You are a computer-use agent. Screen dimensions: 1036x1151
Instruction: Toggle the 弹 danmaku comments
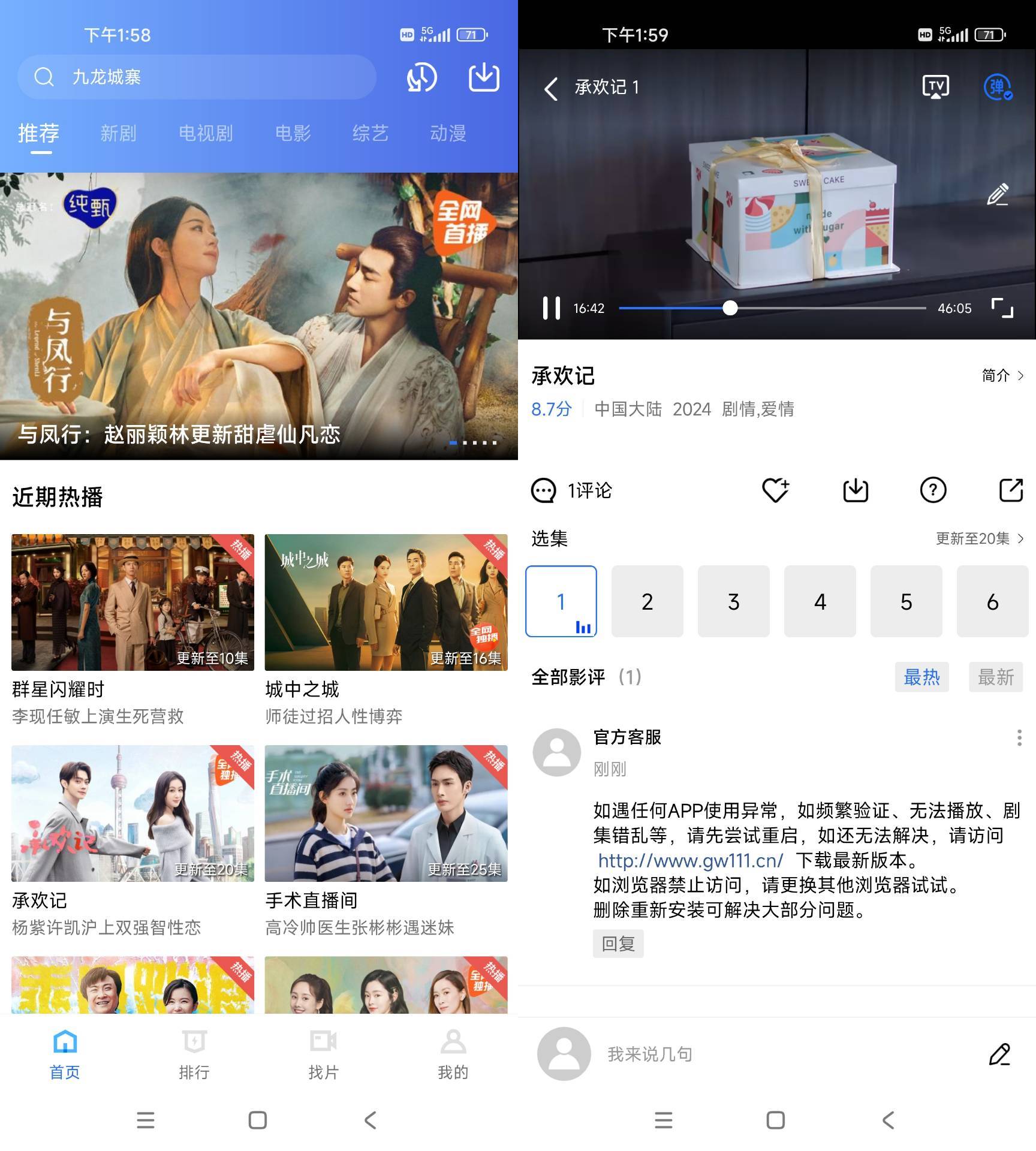pyautogui.click(x=998, y=88)
